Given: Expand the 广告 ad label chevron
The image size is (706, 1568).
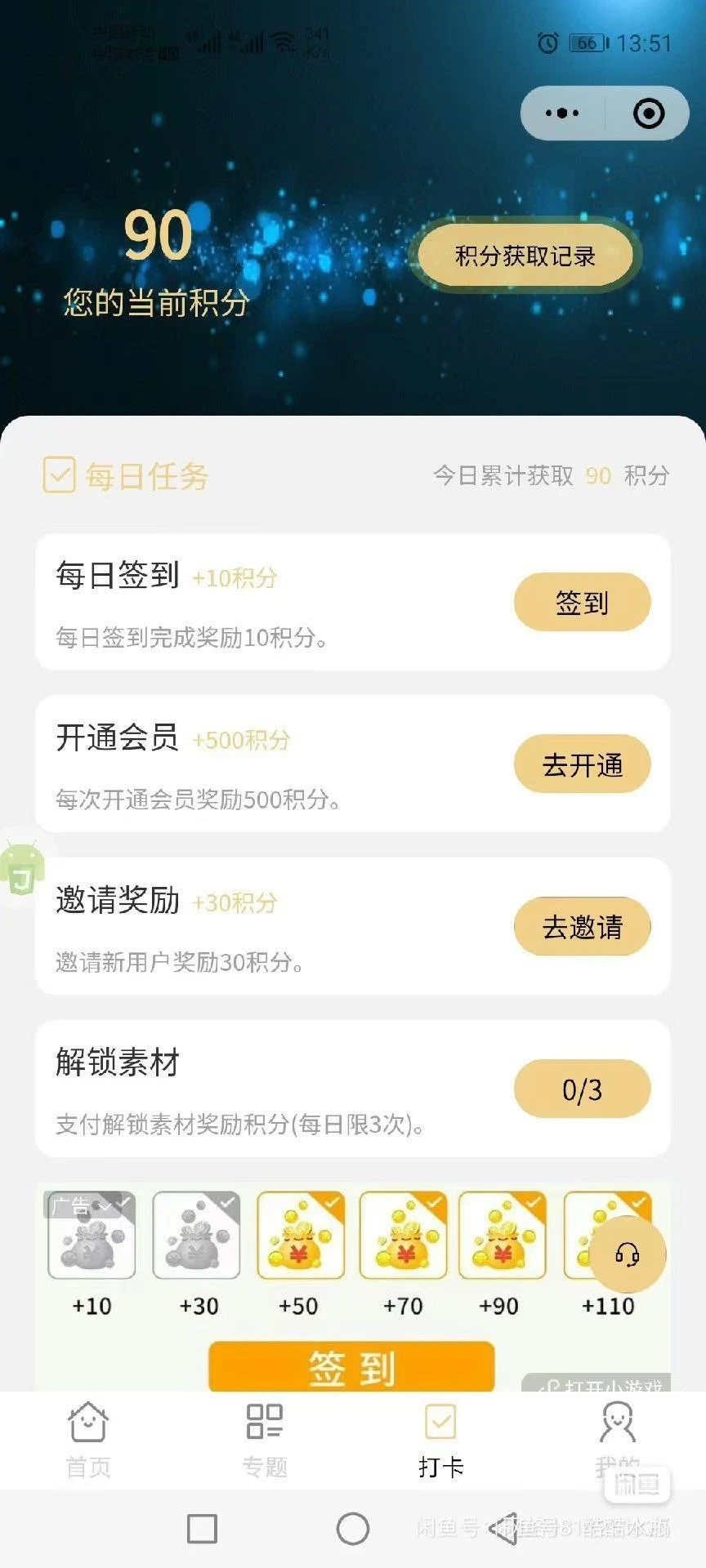Looking at the screenshot, I should click(x=105, y=1208).
